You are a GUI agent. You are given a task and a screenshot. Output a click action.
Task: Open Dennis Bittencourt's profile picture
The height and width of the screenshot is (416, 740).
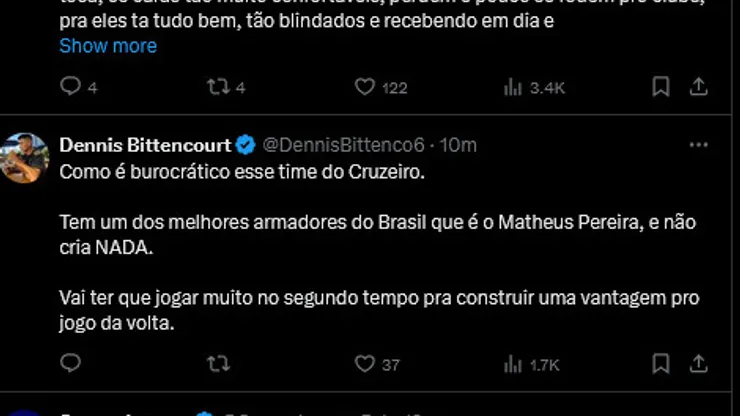(25, 158)
